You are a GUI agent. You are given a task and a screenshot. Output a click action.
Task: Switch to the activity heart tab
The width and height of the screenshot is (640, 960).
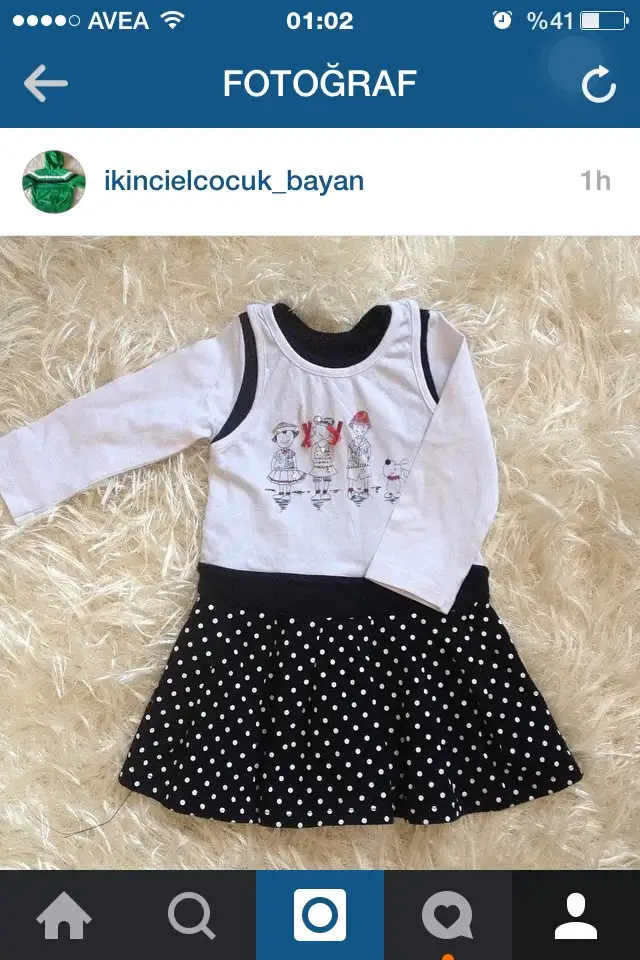click(448, 915)
